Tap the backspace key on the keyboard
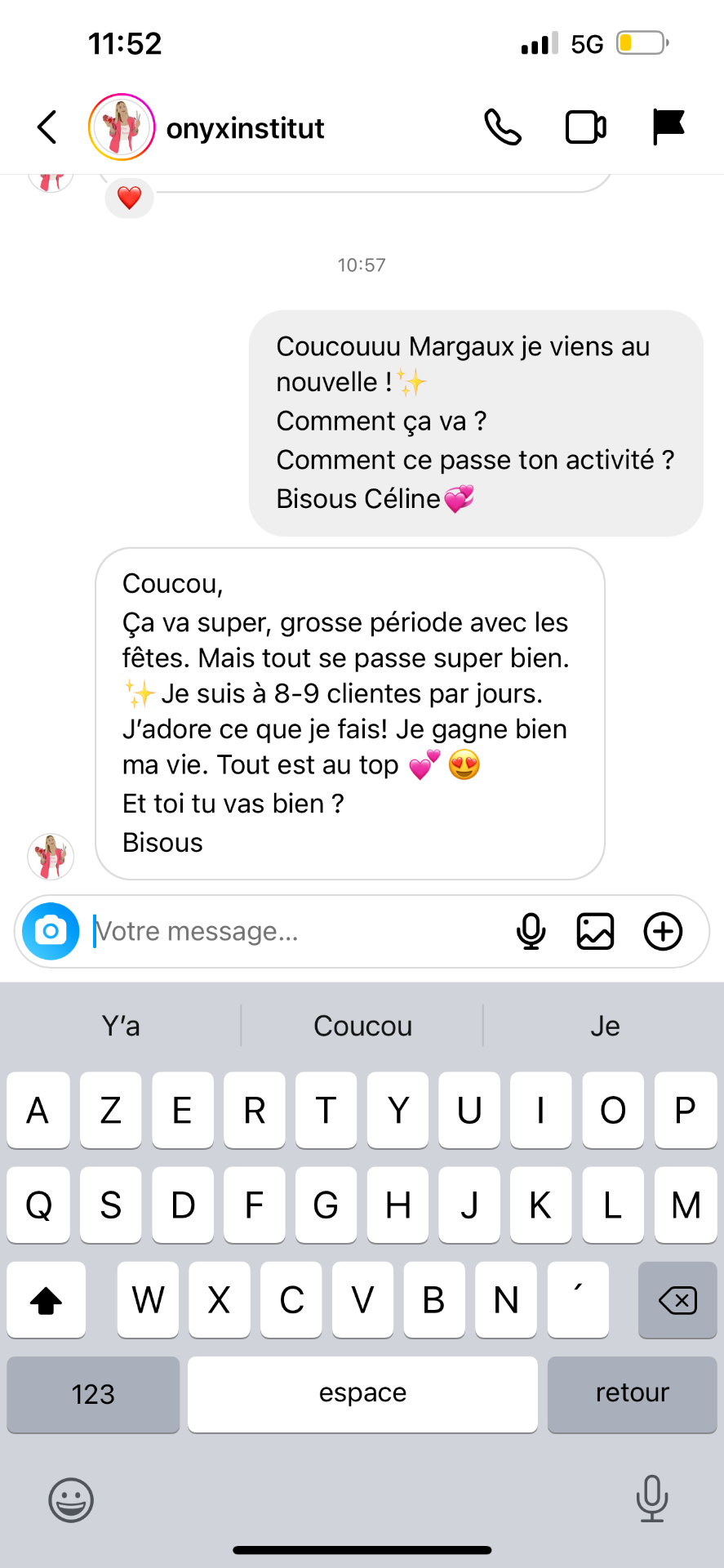Image resolution: width=724 pixels, height=1568 pixels. click(677, 1299)
